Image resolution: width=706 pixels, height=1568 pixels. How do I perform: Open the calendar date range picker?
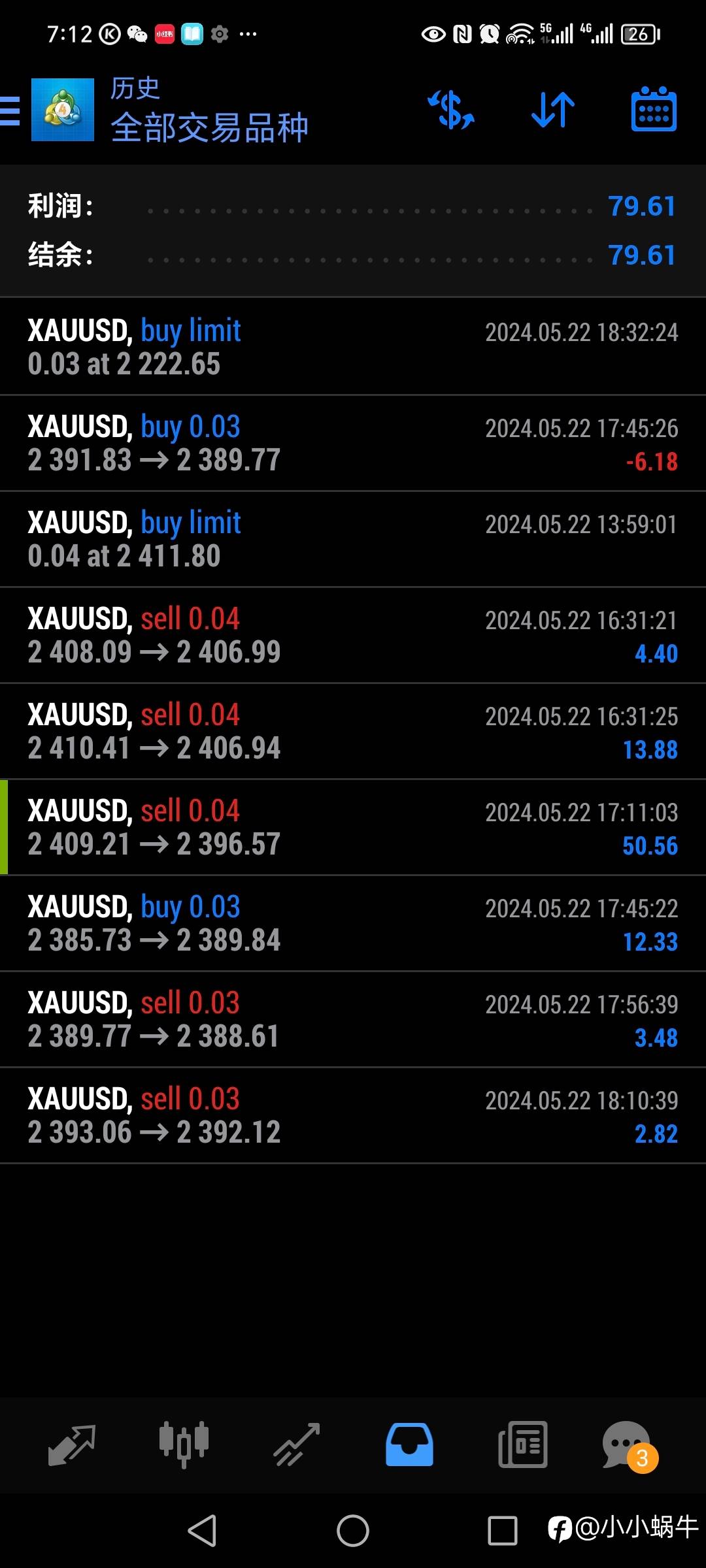(x=654, y=110)
